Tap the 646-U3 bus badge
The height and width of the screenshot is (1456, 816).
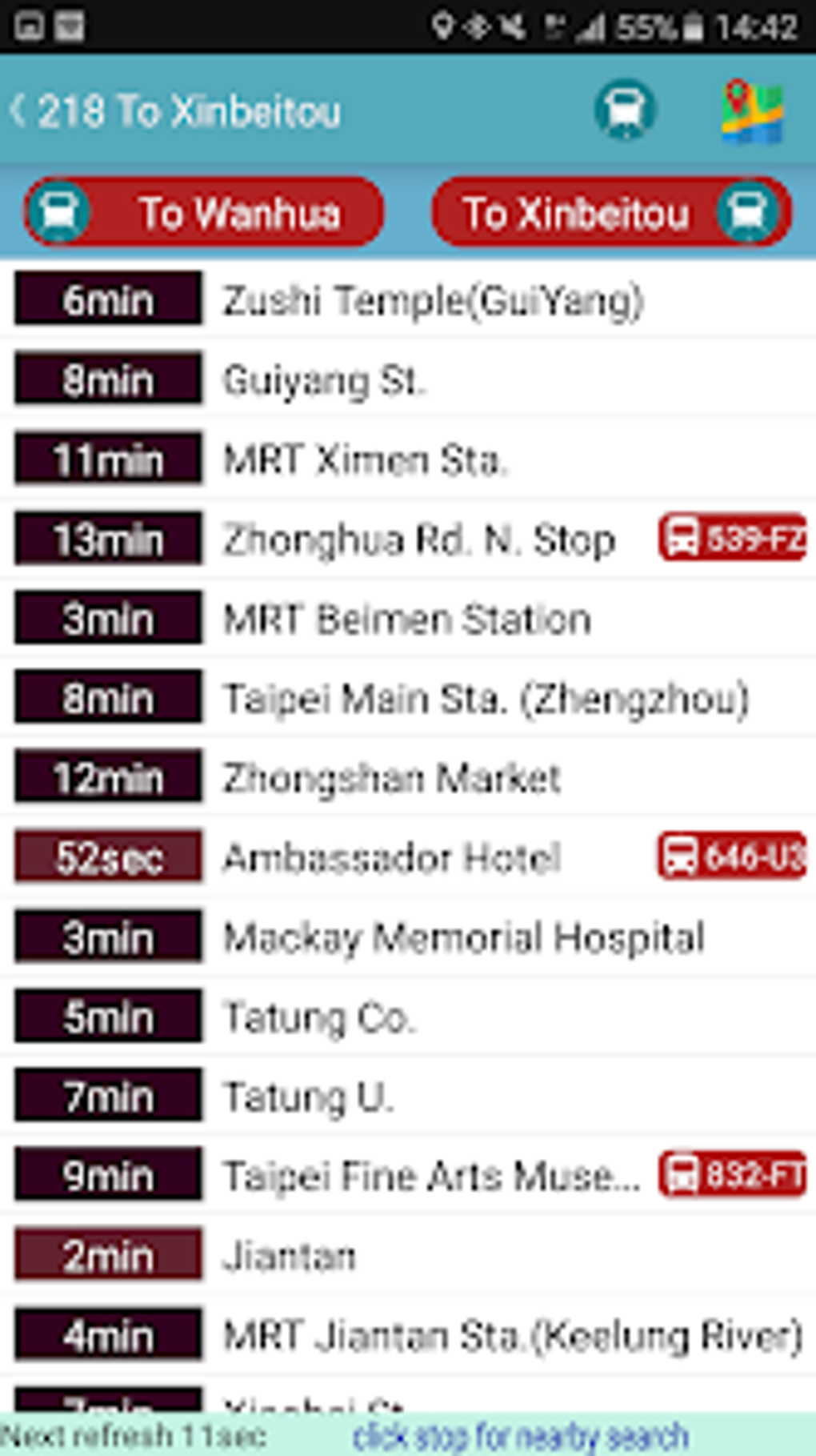pyautogui.click(x=732, y=856)
